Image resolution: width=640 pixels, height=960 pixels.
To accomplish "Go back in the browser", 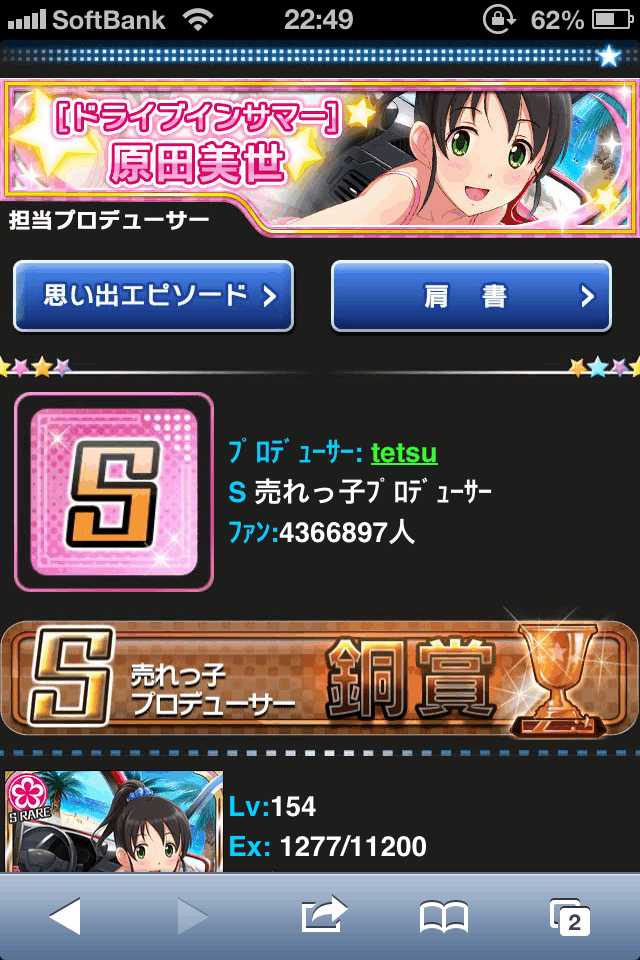I will [65, 915].
